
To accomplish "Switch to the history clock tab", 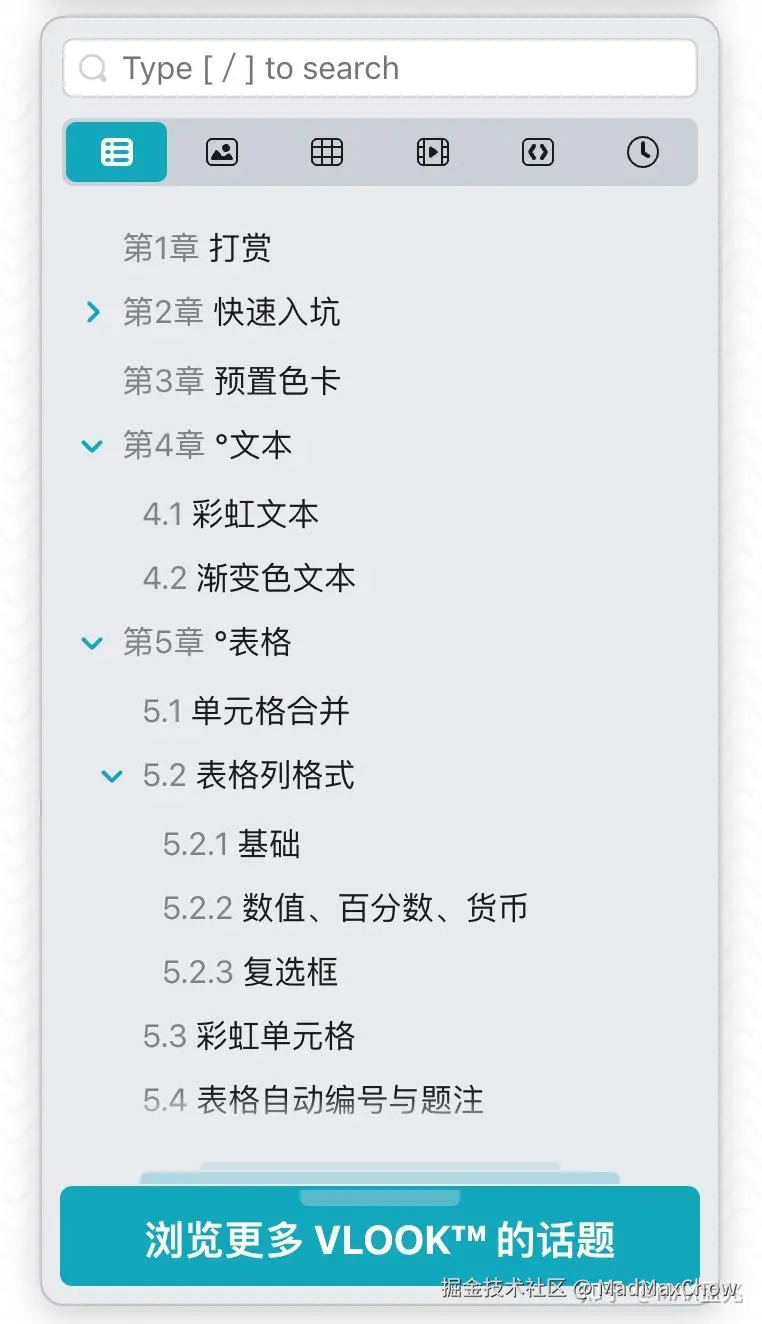I will coord(642,152).
